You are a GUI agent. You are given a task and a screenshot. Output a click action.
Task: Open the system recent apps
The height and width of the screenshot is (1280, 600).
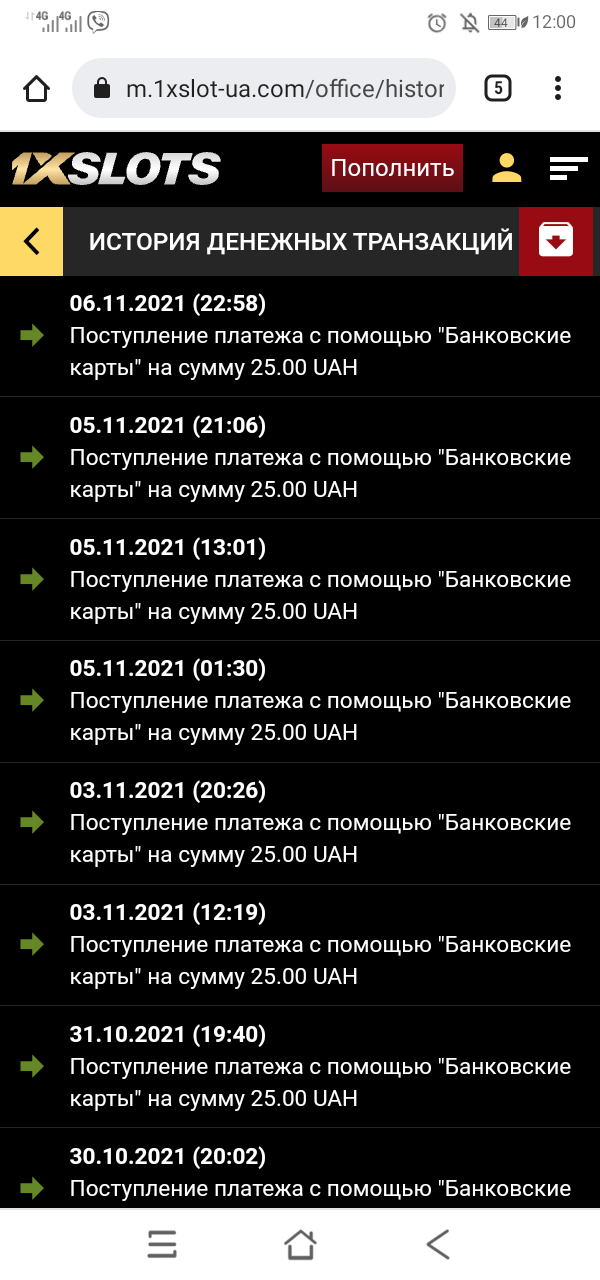[x=162, y=1244]
